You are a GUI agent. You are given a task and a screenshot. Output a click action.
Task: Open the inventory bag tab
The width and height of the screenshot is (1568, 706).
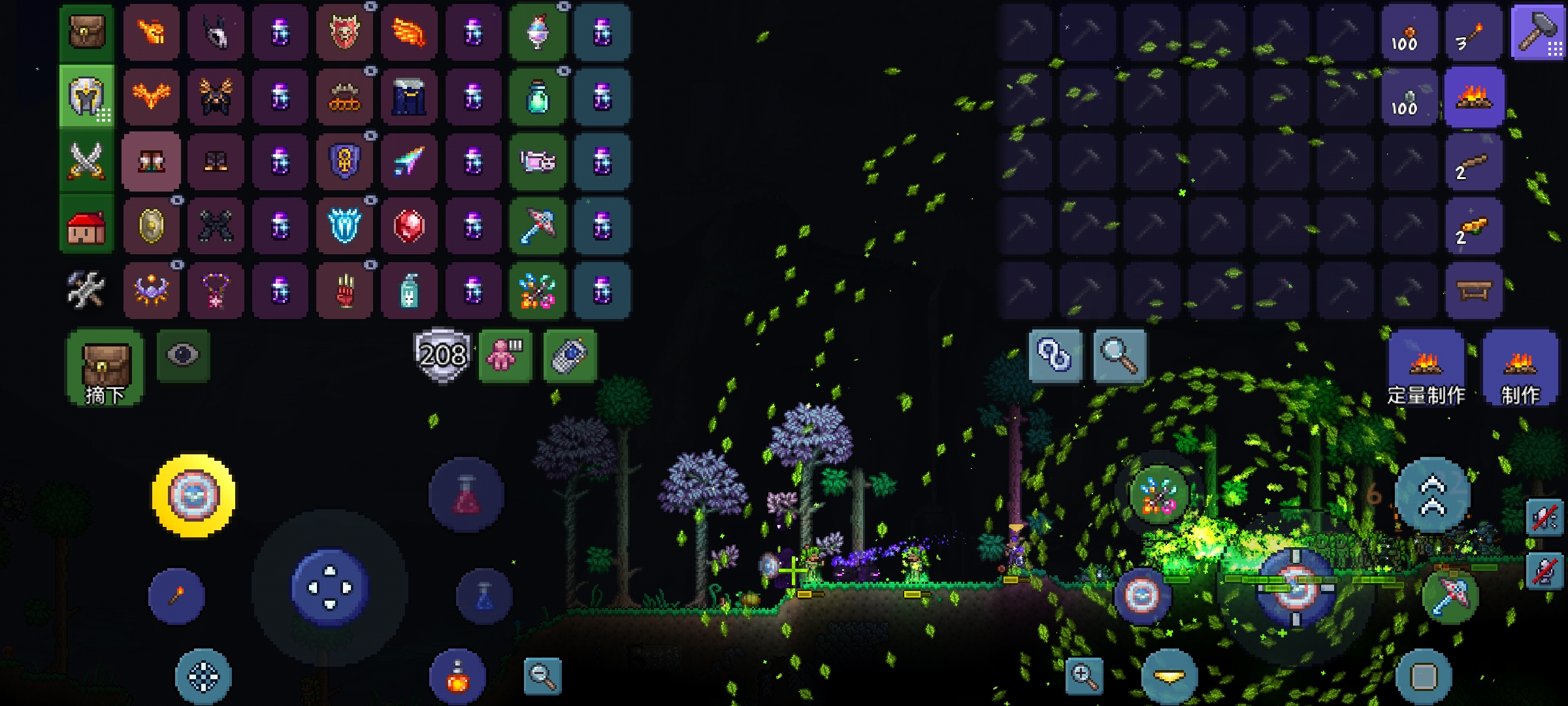pyautogui.click(x=87, y=33)
